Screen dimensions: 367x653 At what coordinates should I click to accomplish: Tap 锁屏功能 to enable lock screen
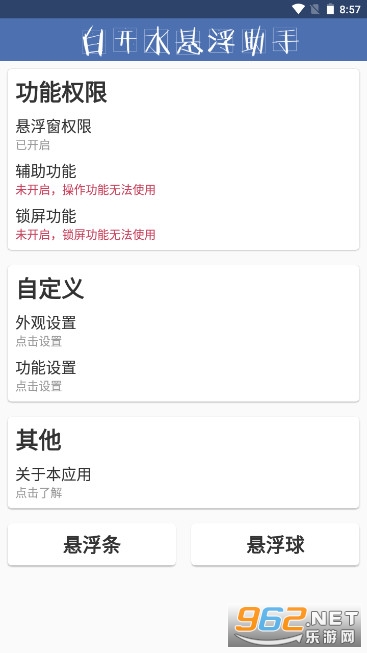tap(183, 224)
